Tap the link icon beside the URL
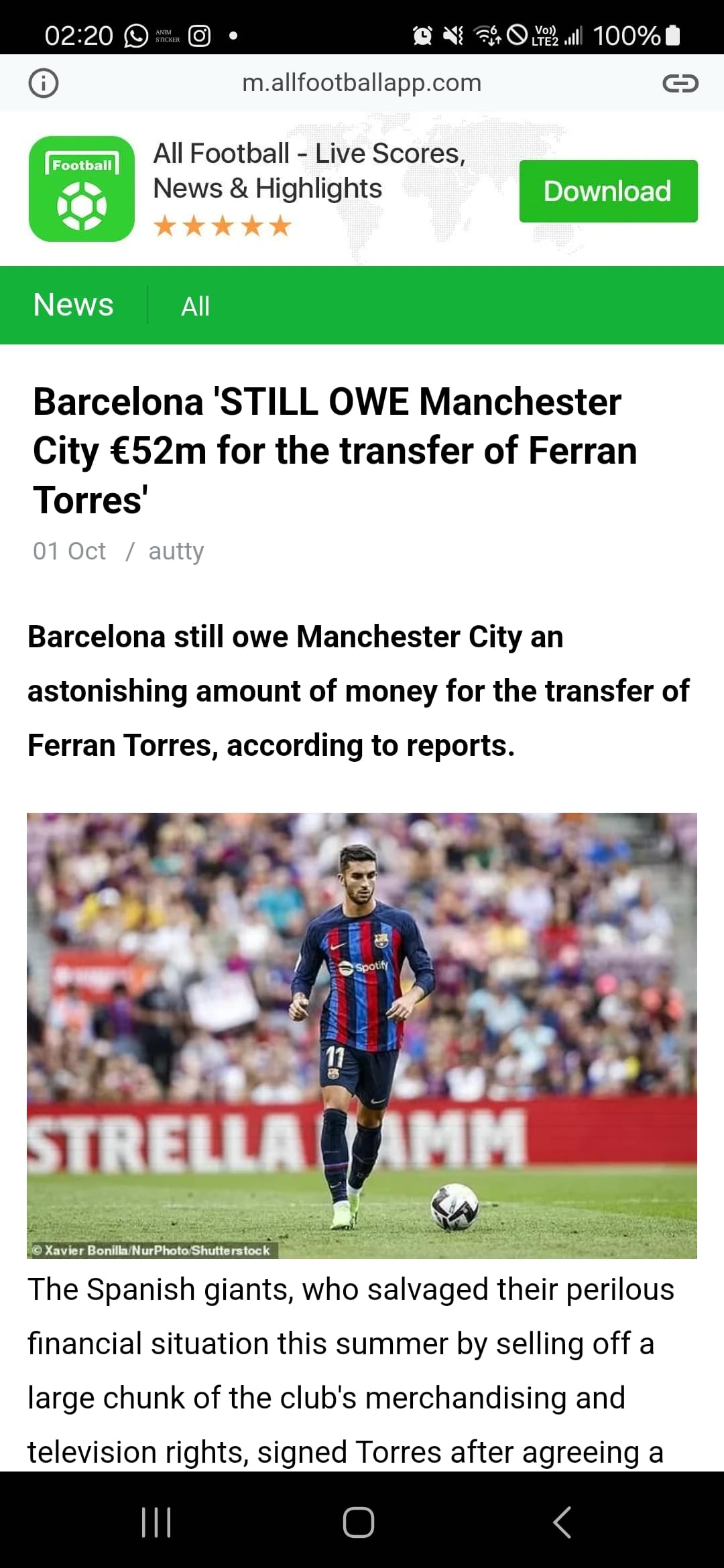724x1568 pixels. point(680,83)
